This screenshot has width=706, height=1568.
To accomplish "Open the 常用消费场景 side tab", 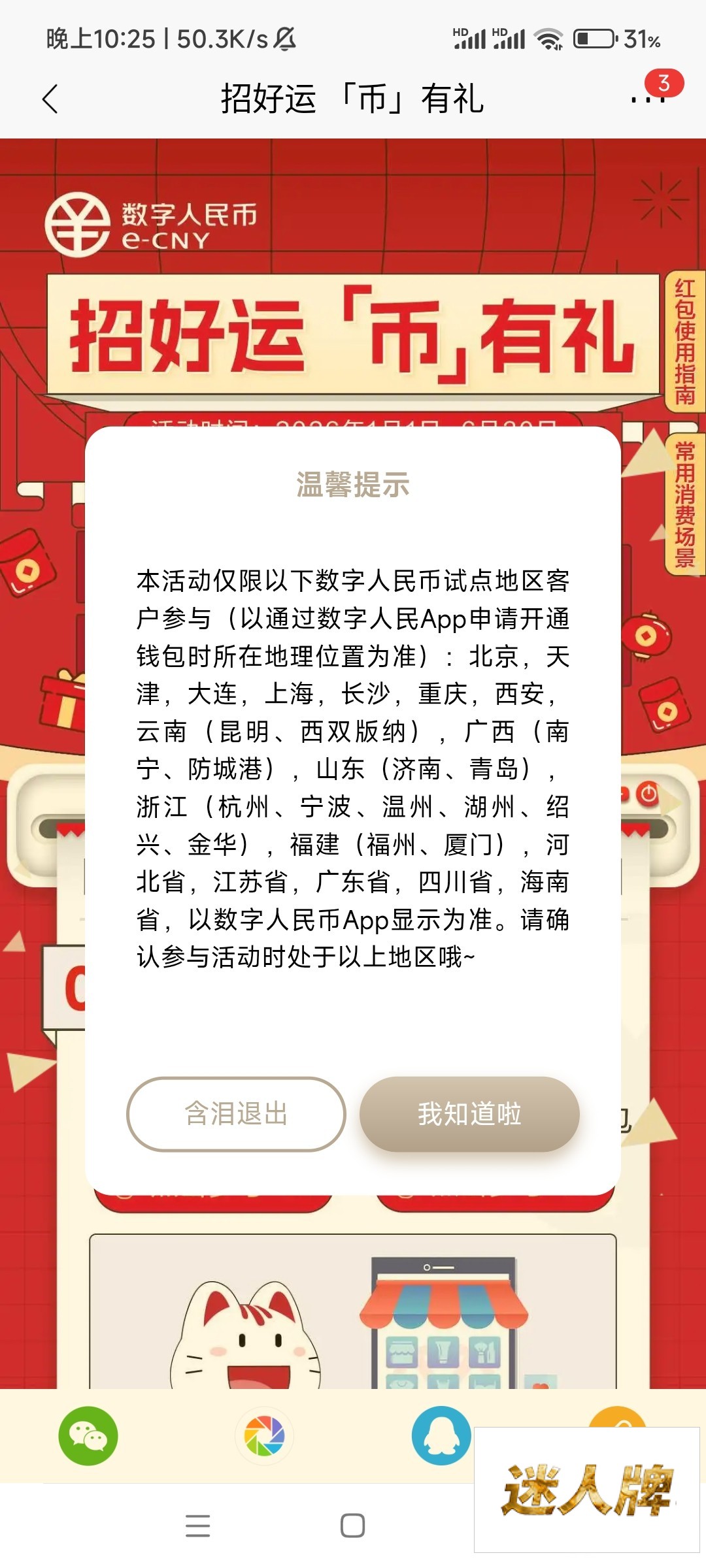I will tap(684, 504).
